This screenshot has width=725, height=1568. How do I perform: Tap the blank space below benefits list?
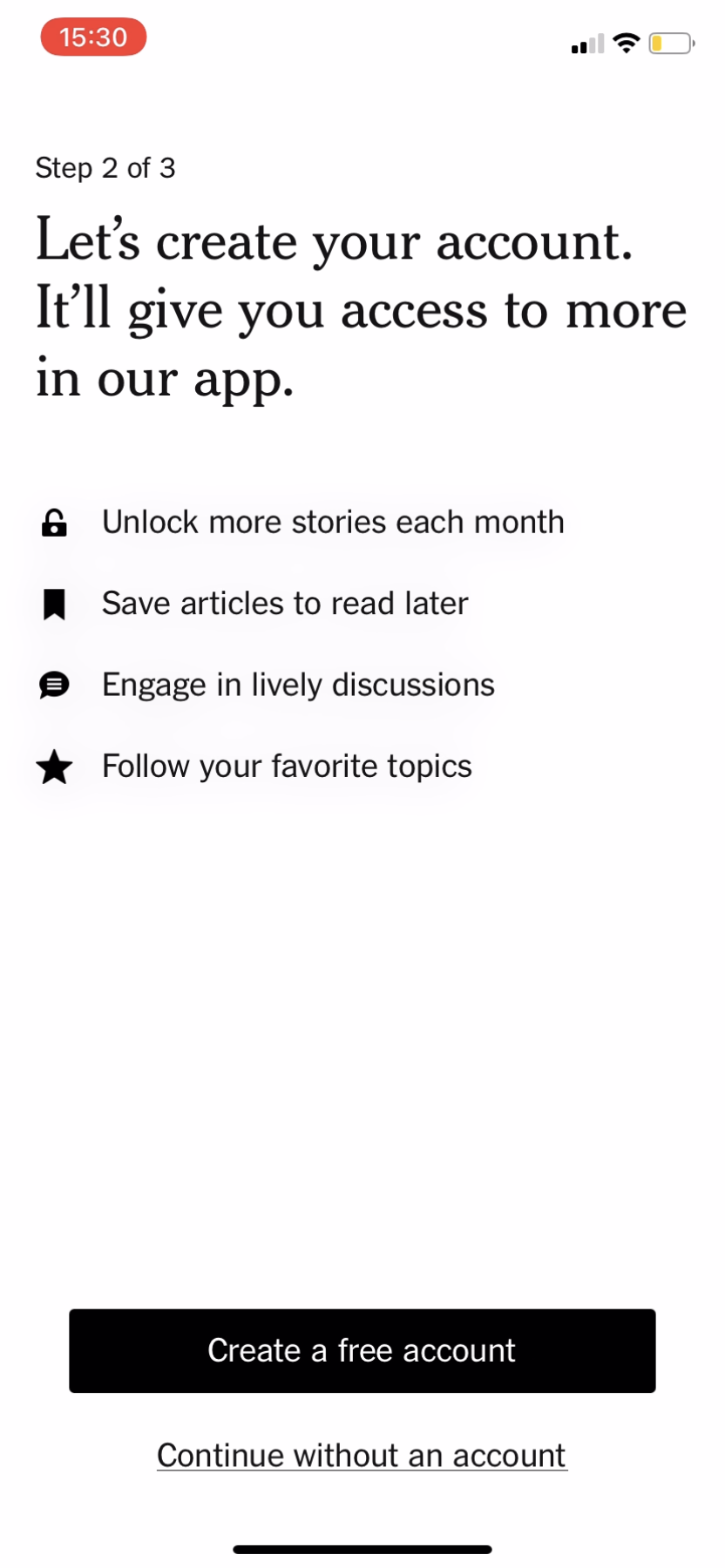pos(362,1045)
